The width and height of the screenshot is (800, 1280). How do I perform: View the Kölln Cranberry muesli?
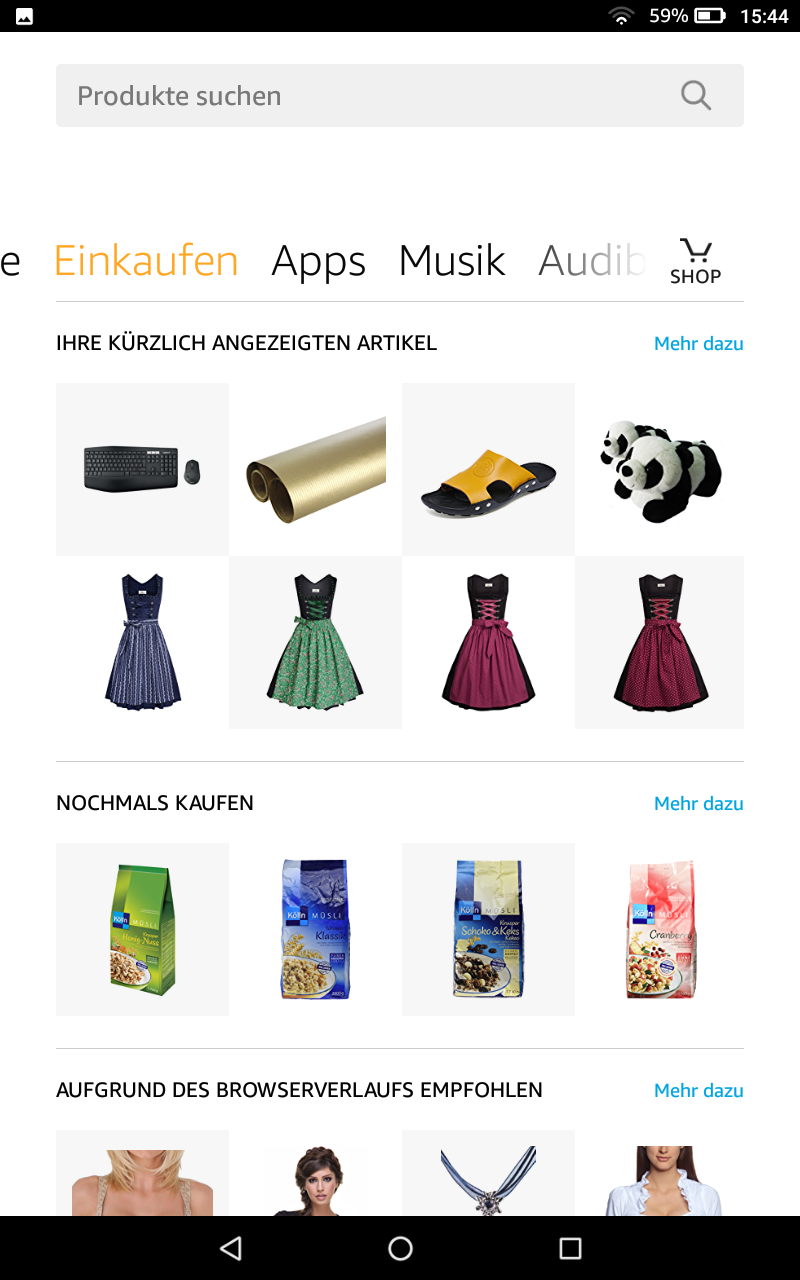(660, 929)
